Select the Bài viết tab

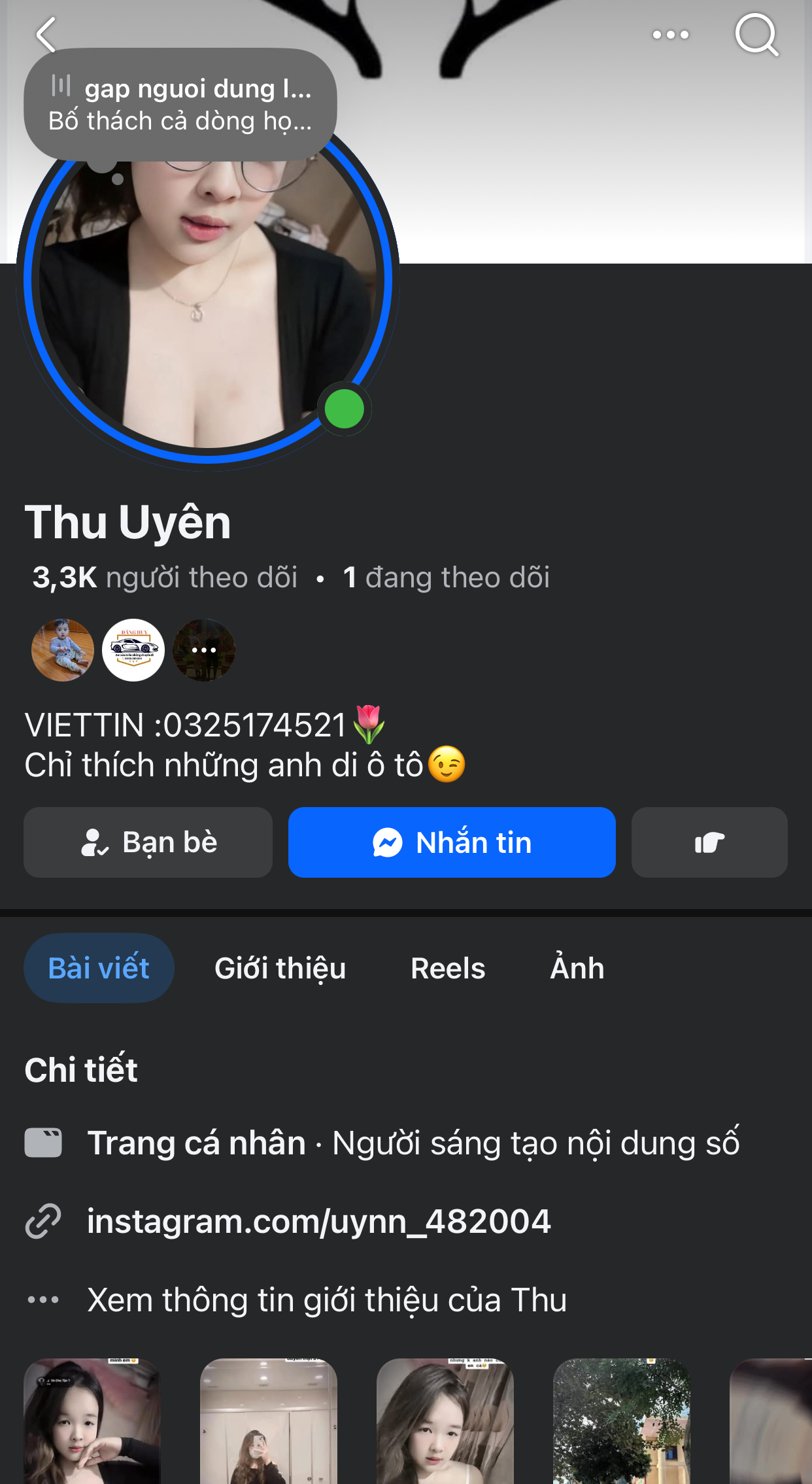coord(99,968)
